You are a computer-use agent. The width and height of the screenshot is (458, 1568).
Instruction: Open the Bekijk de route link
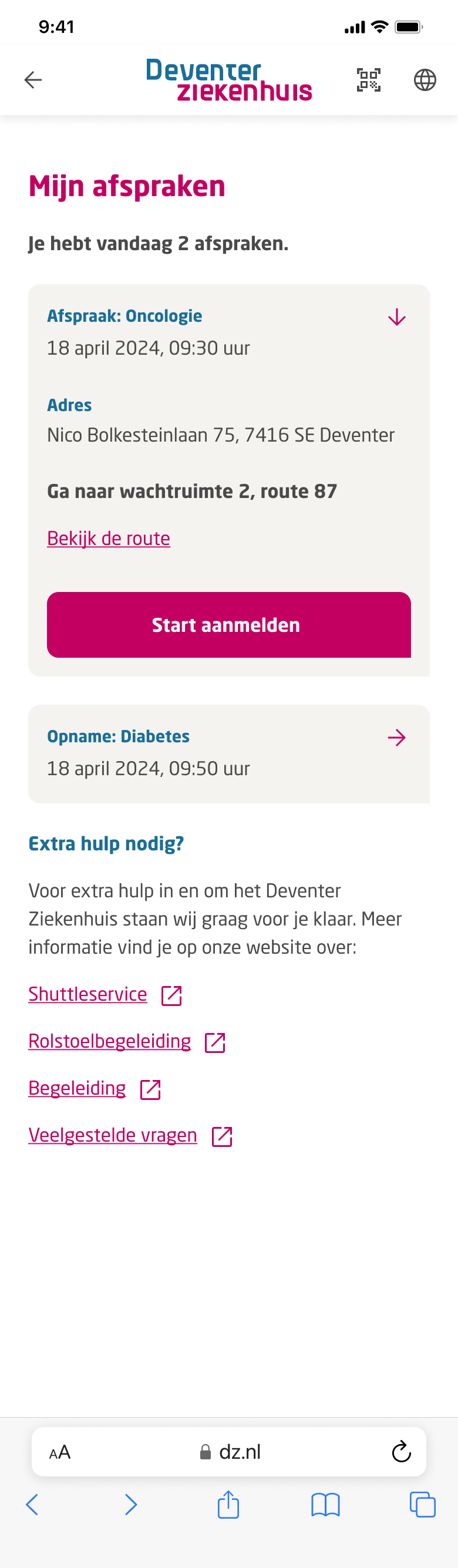(108, 538)
